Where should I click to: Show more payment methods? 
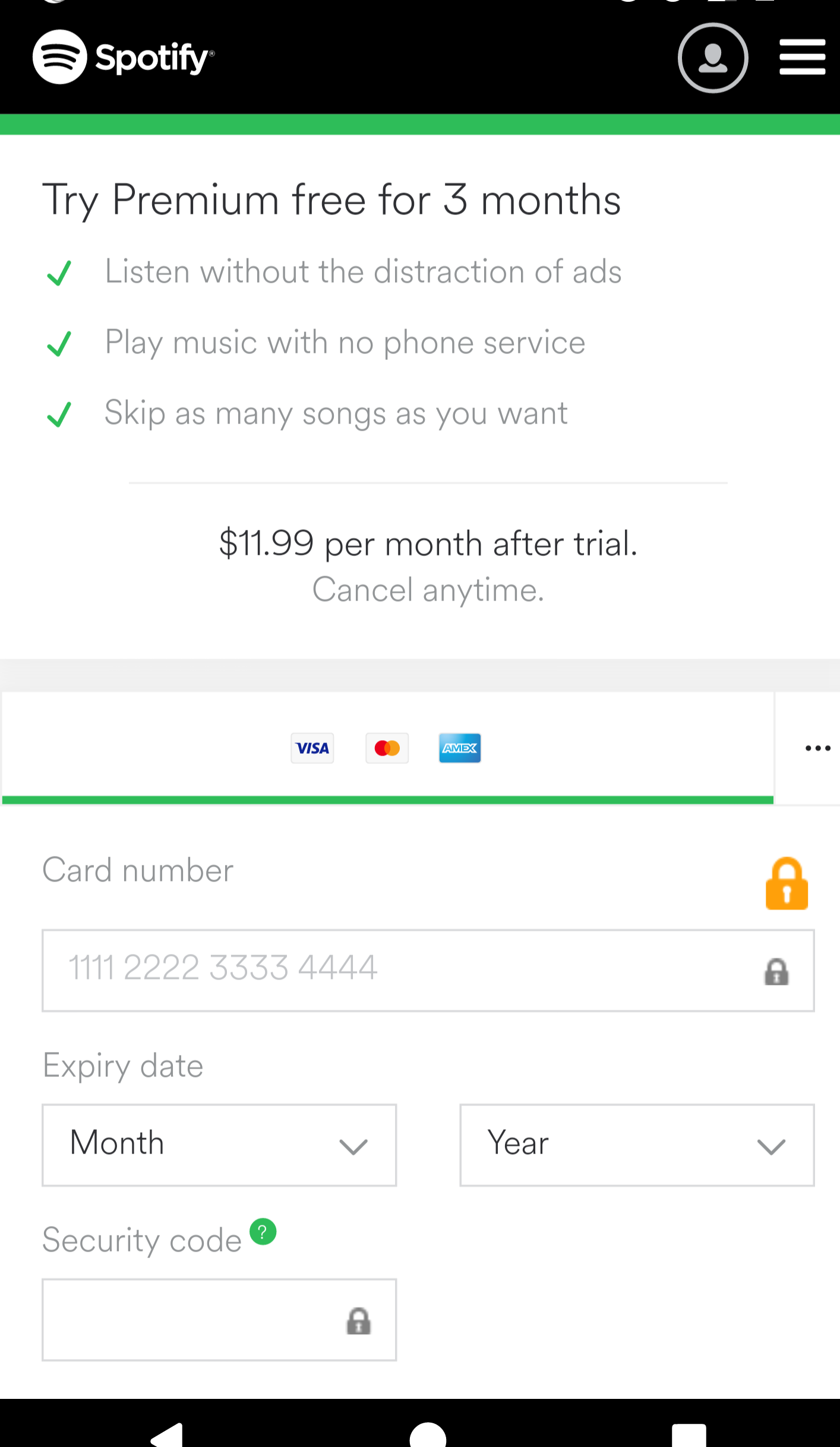pyautogui.click(x=817, y=748)
